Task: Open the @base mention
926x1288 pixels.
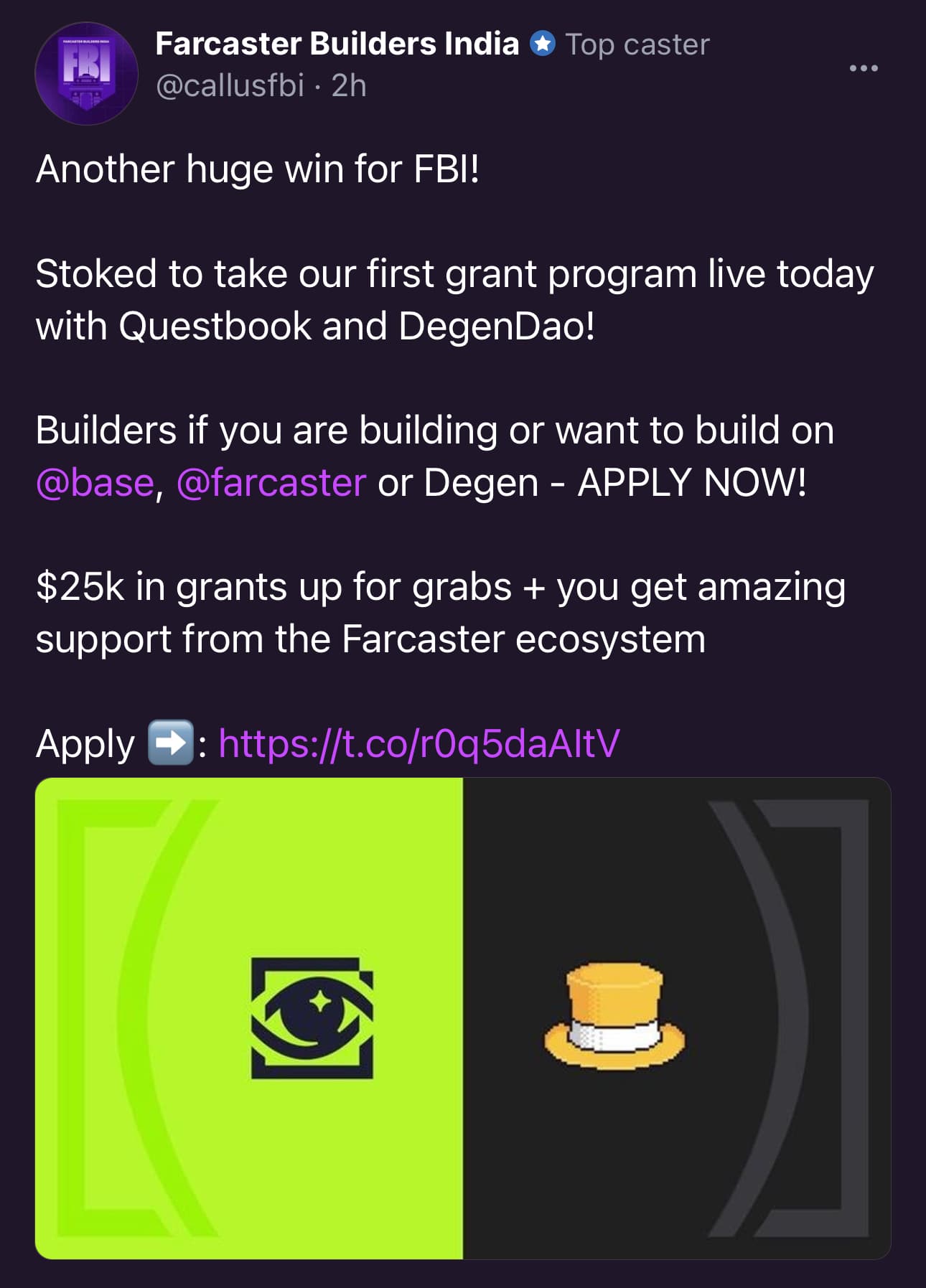Action: click(x=95, y=482)
